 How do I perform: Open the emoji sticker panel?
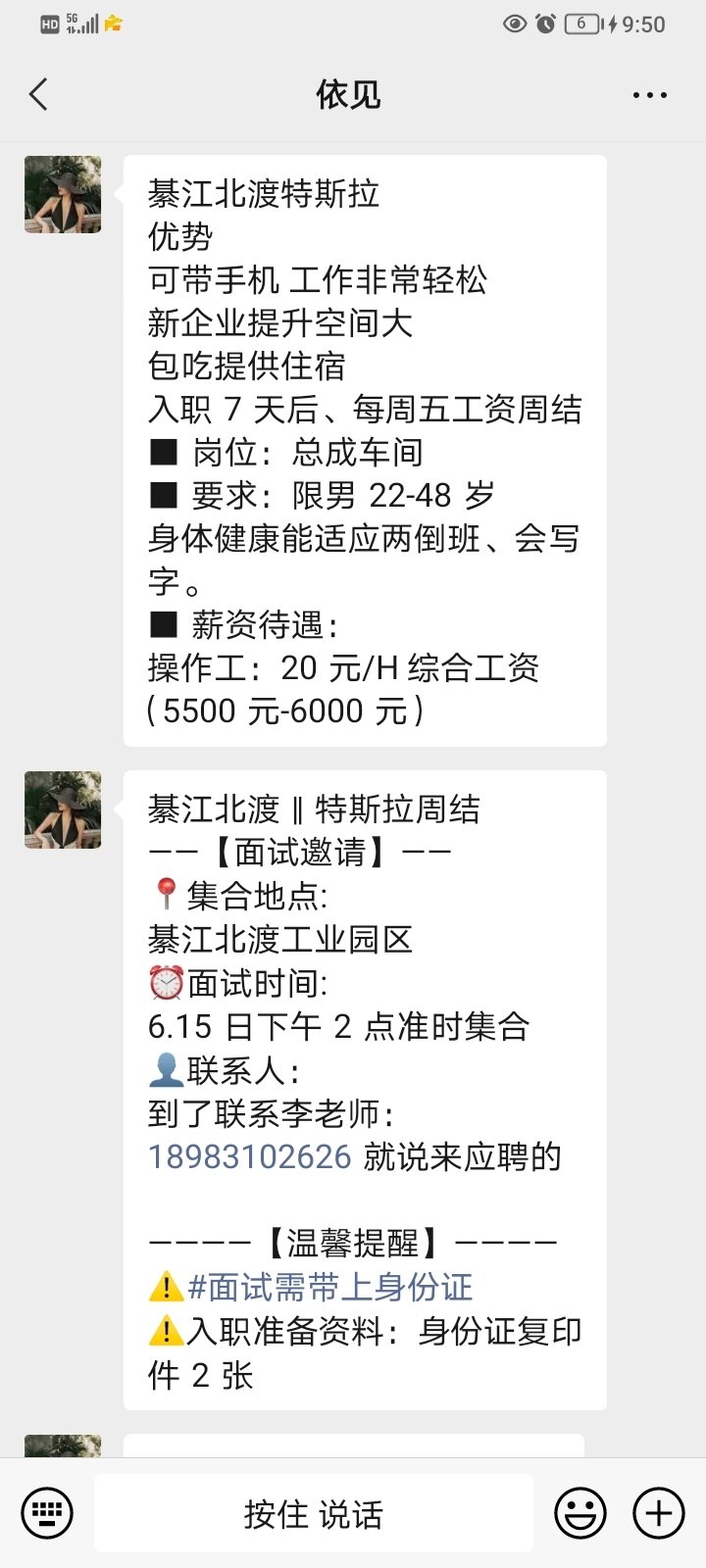click(580, 1513)
